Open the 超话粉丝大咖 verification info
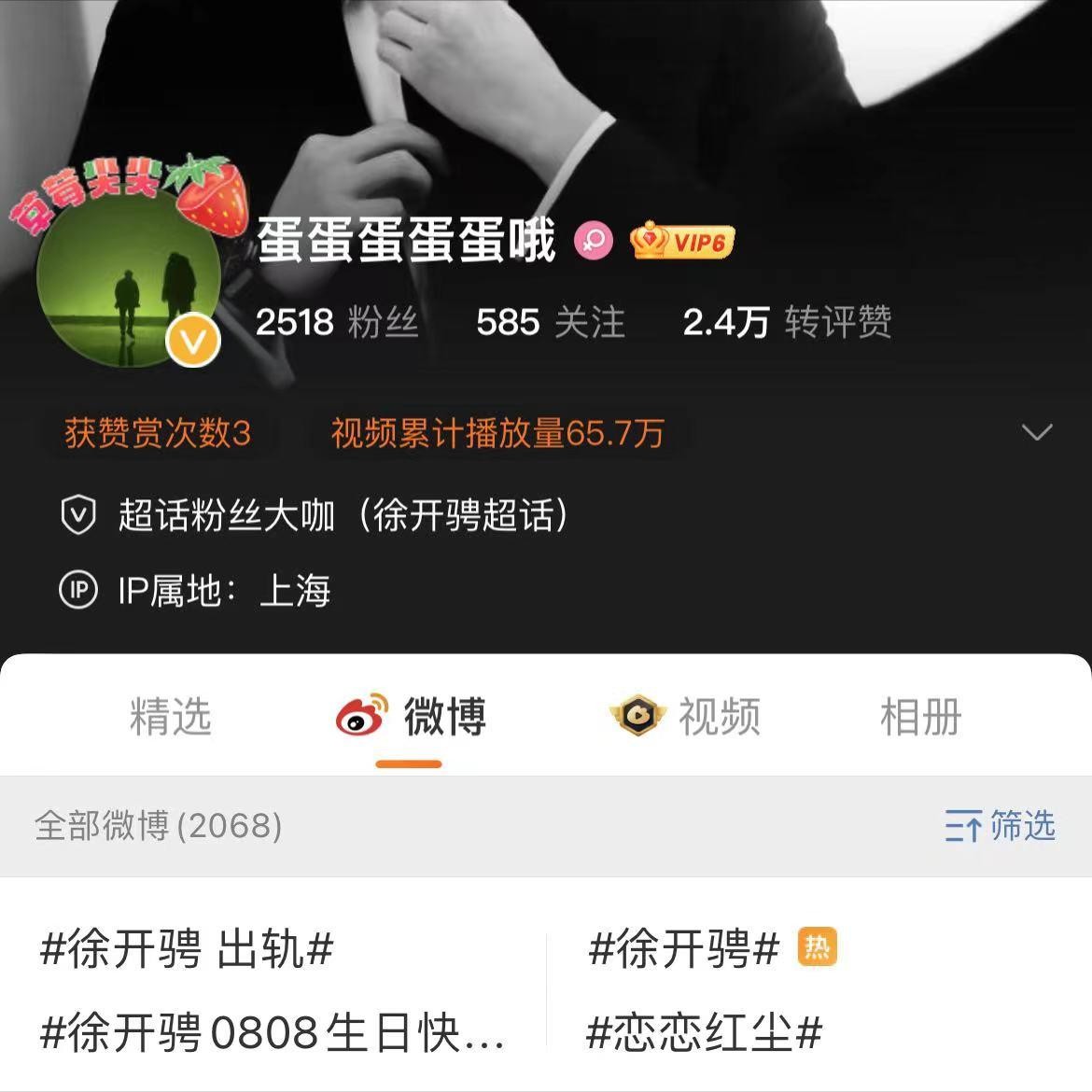 342,515
